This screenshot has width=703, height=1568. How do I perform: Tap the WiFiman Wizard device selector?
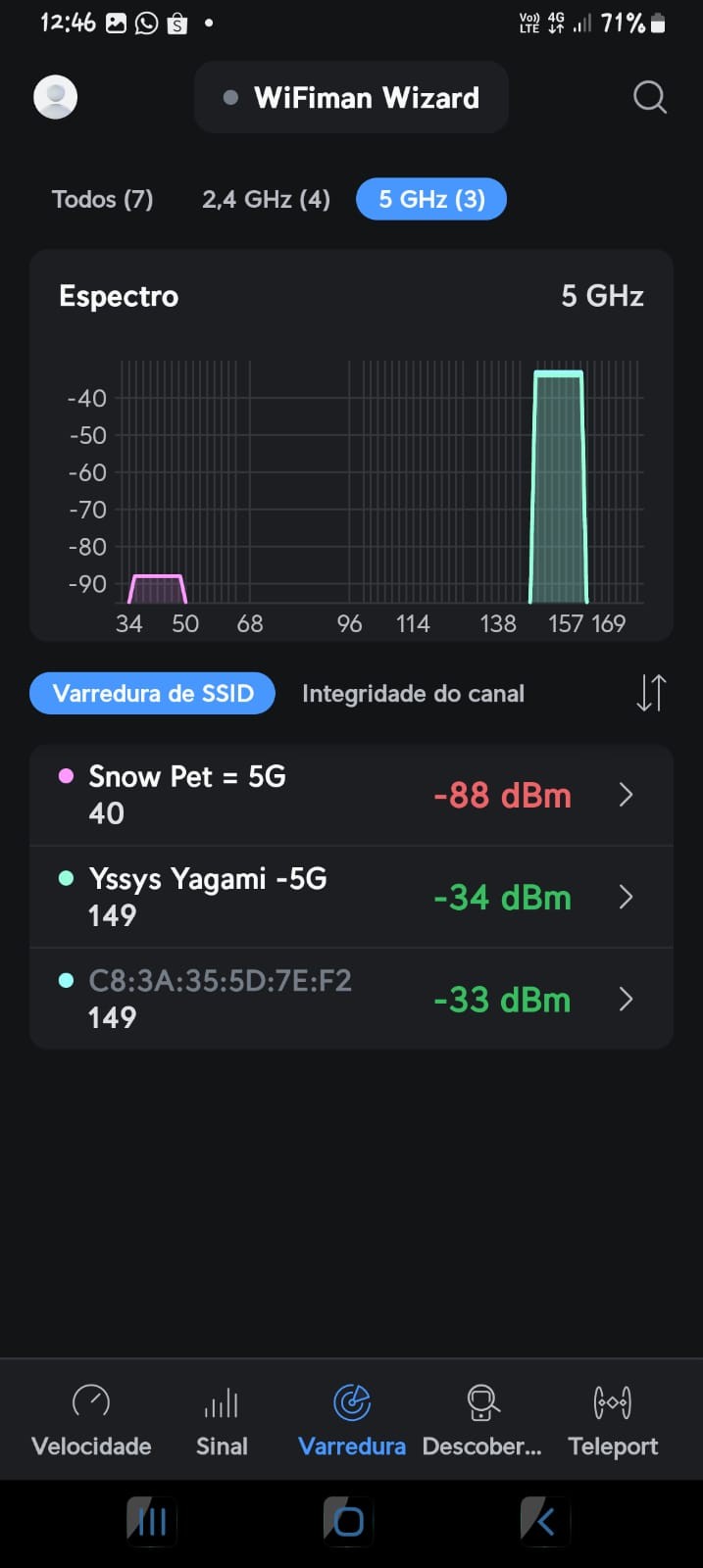click(351, 98)
